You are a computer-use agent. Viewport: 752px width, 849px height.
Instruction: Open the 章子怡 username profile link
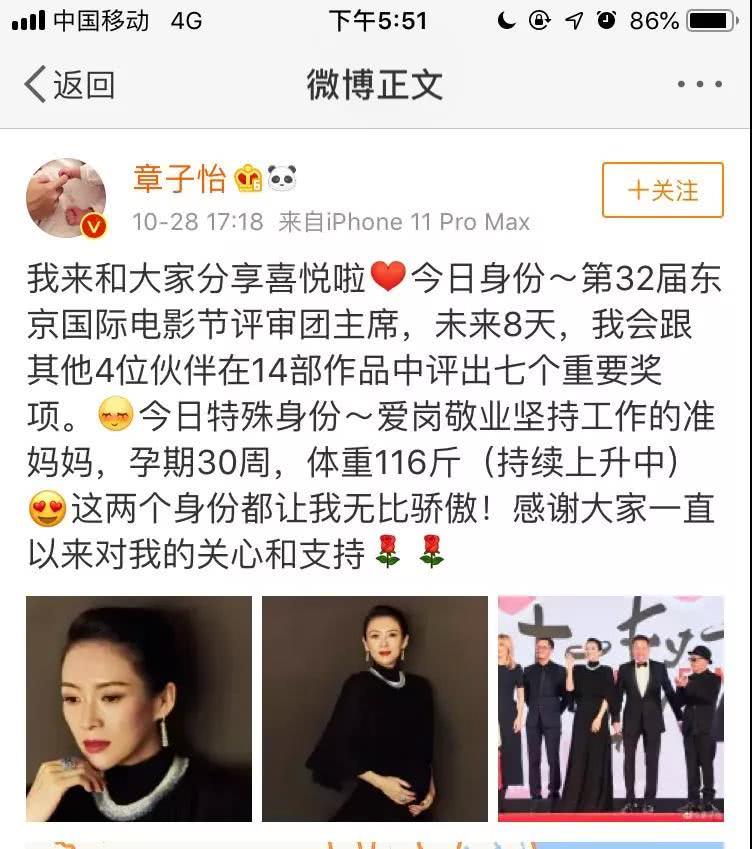(x=180, y=178)
